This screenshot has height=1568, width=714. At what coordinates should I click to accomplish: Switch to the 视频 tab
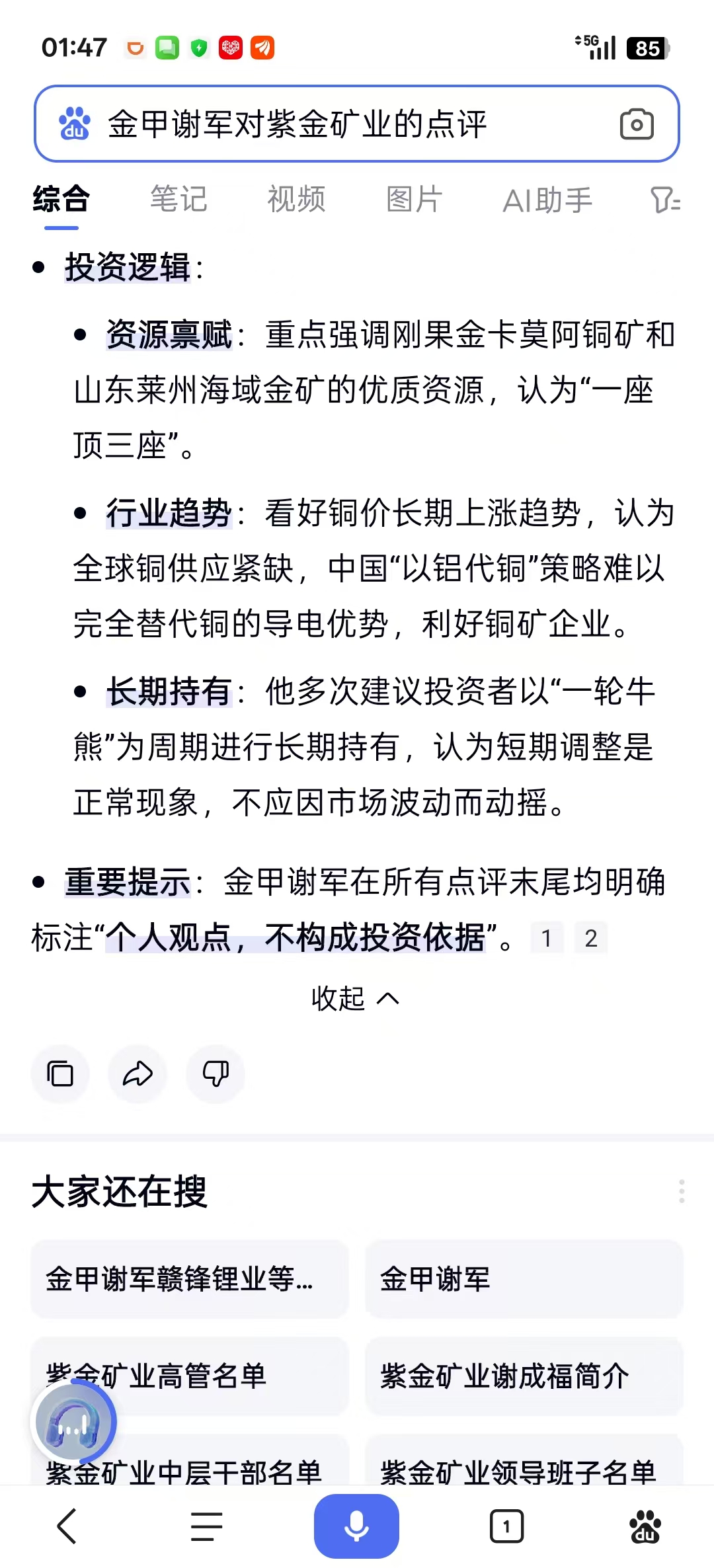pyautogui.click(x=296, y=199)
